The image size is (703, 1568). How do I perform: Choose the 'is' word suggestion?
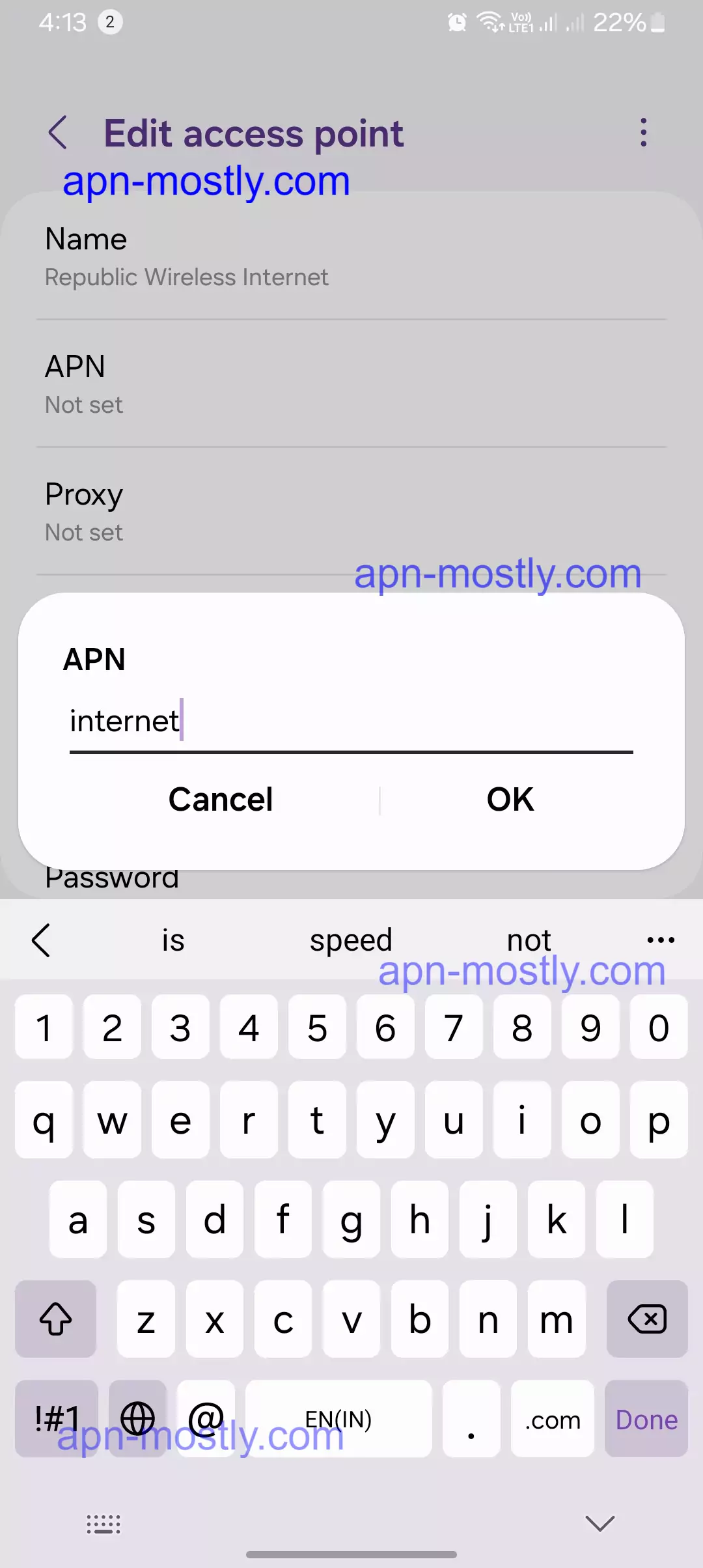[173, 940]
